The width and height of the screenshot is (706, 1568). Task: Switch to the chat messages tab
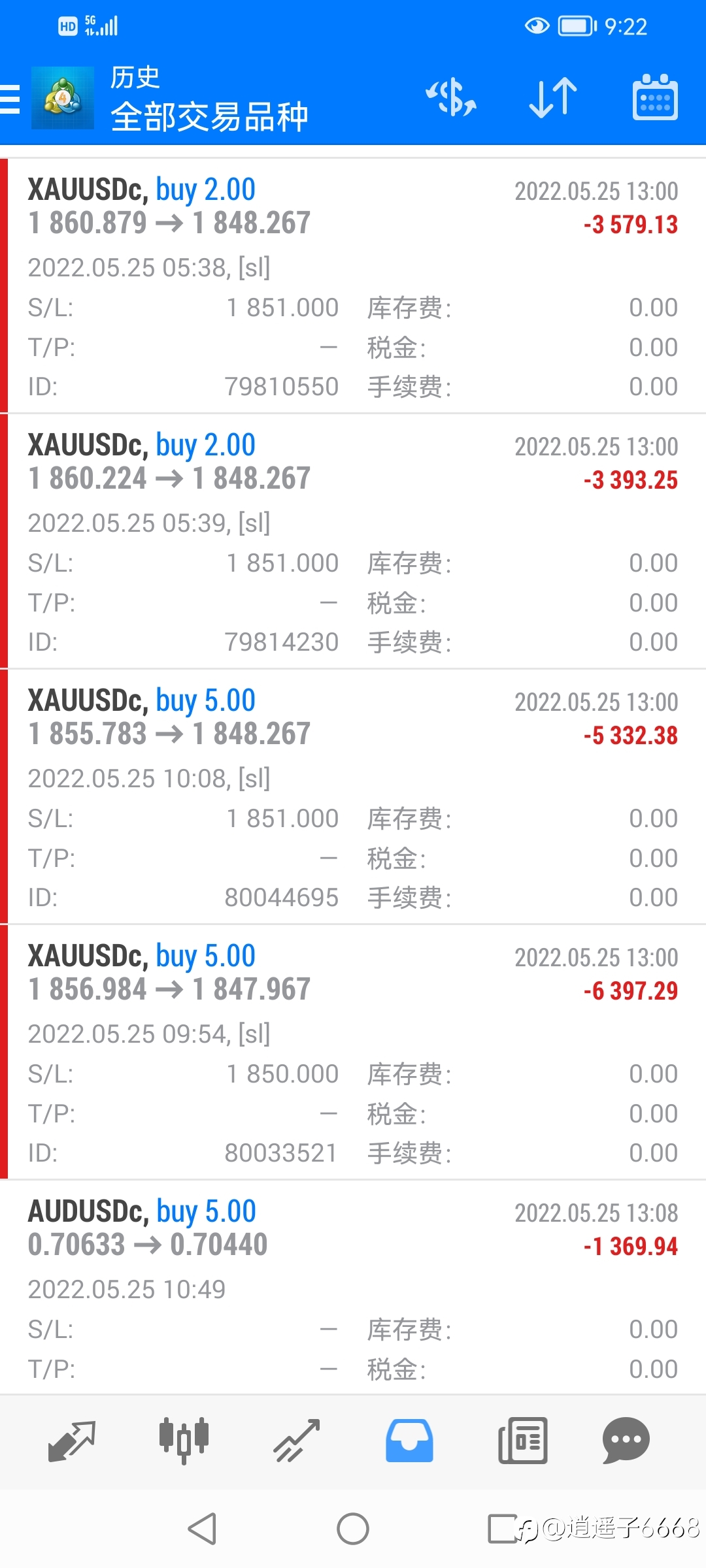point(626,1441)
